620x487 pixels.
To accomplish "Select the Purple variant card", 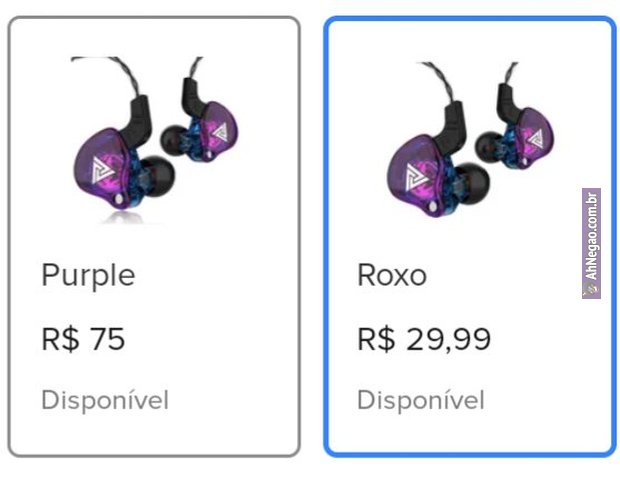I will click(153, 237).
